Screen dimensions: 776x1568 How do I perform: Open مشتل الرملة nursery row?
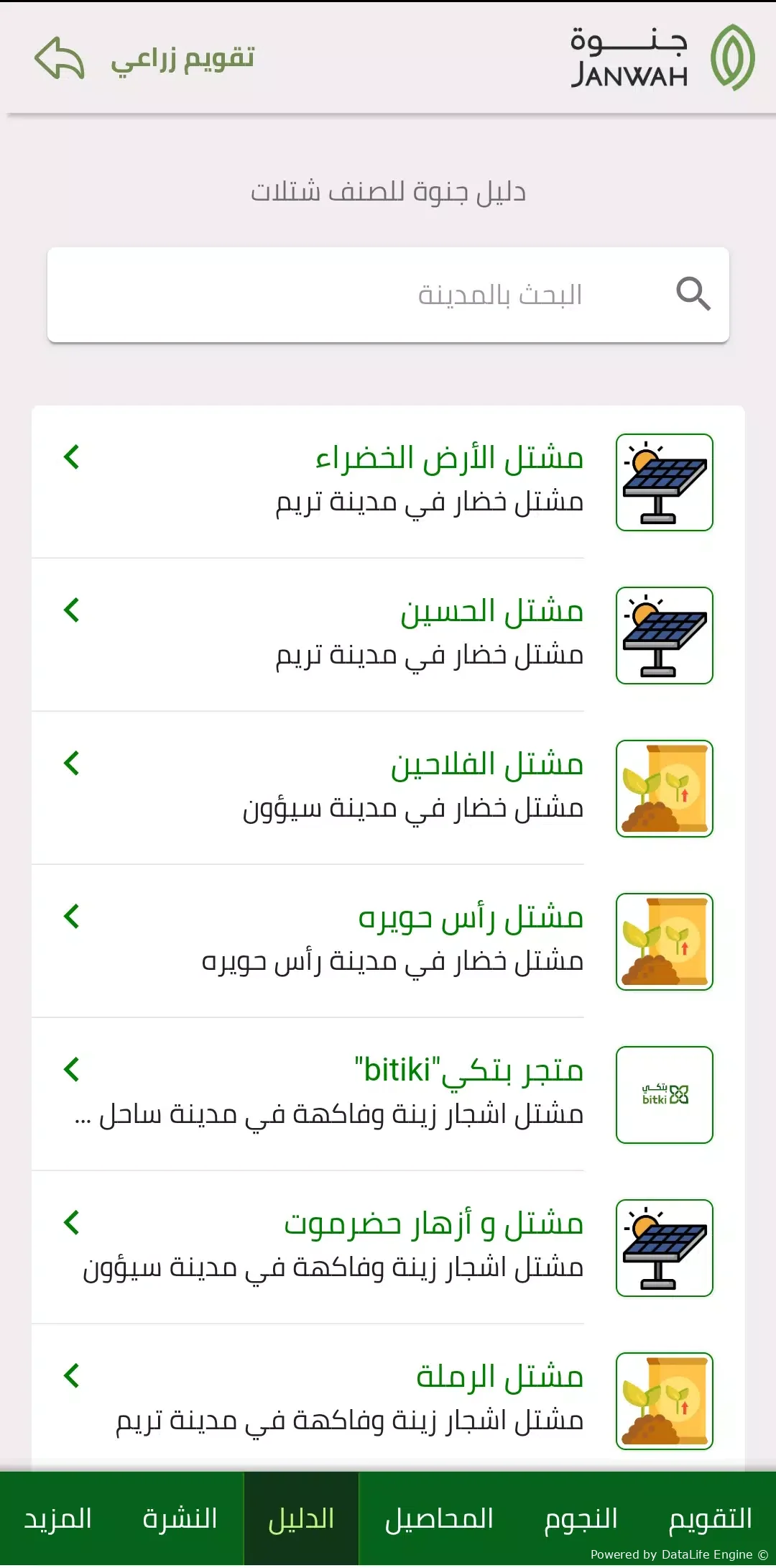pyautogui.click(x=388, y=1398)
